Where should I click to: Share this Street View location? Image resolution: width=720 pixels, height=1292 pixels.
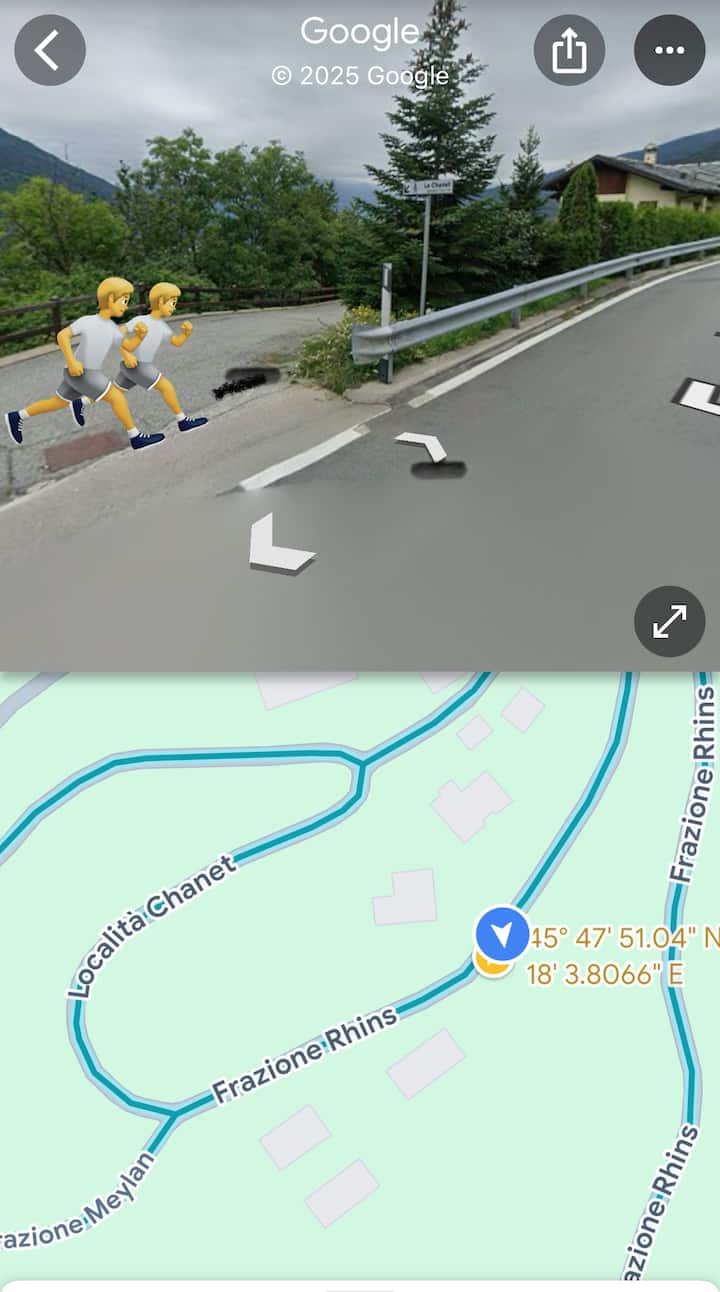pyautogui.click(x=569, y=50)
